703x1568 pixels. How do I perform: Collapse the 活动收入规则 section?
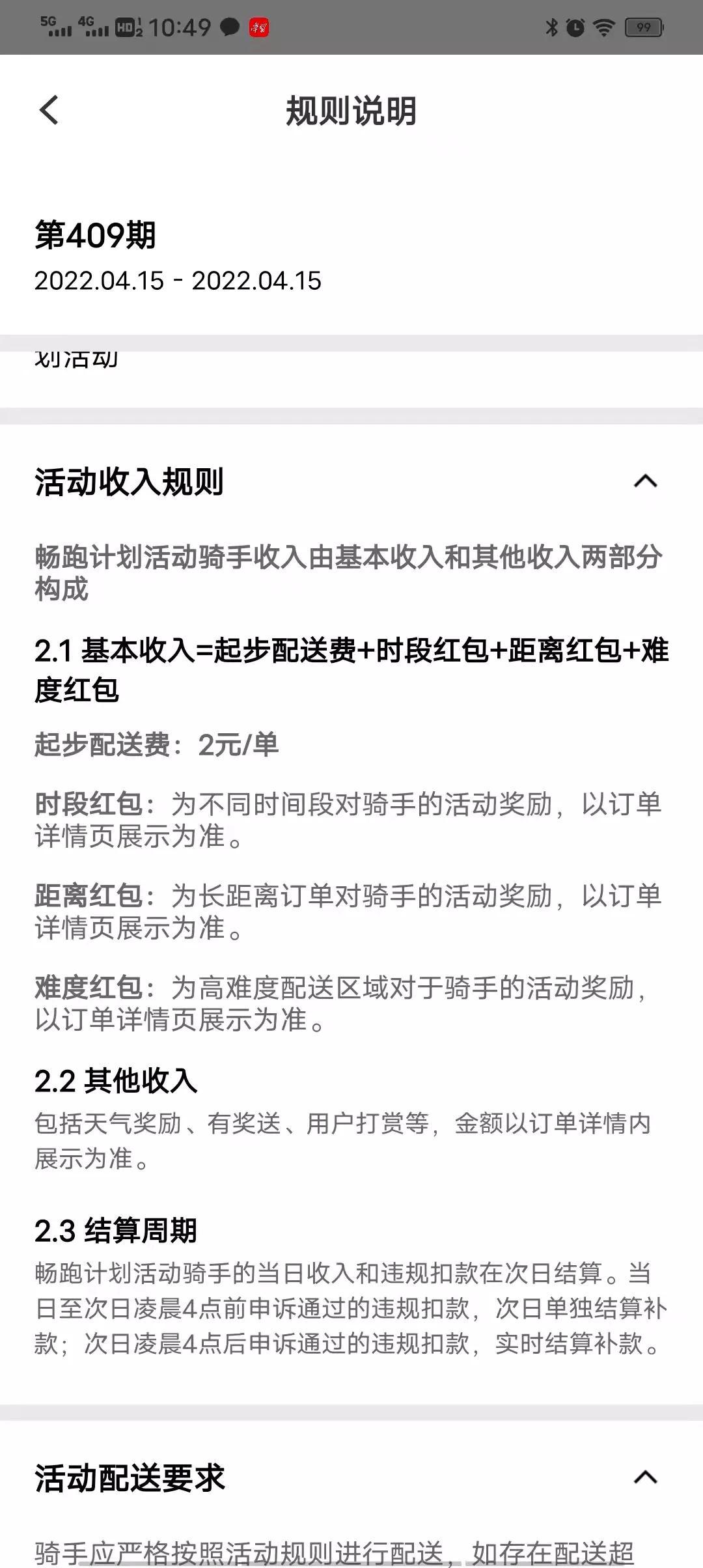click(645, 482)
